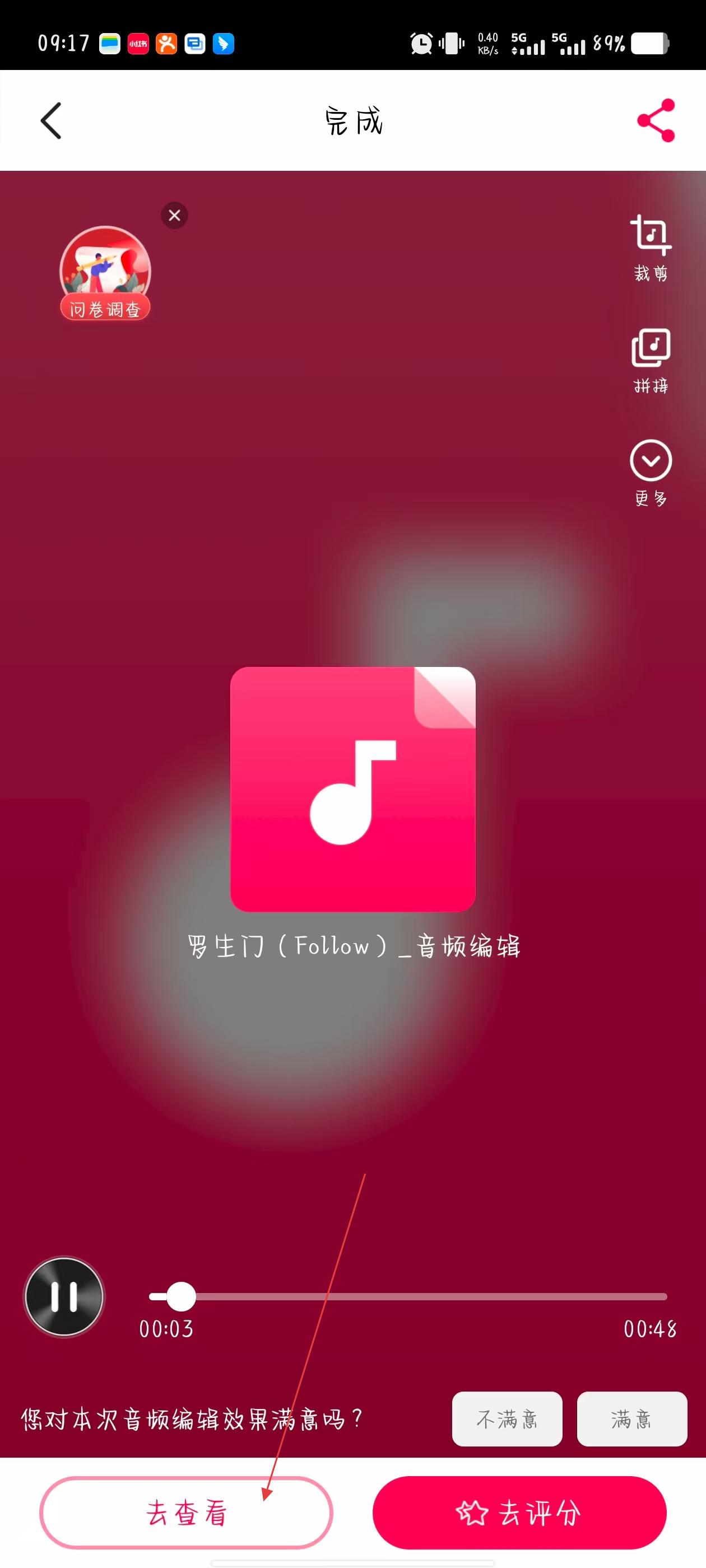Image resolution: width=706 pixels, height=1568 pixels.
Task: Pause the audio playback
Action: 64,1296
